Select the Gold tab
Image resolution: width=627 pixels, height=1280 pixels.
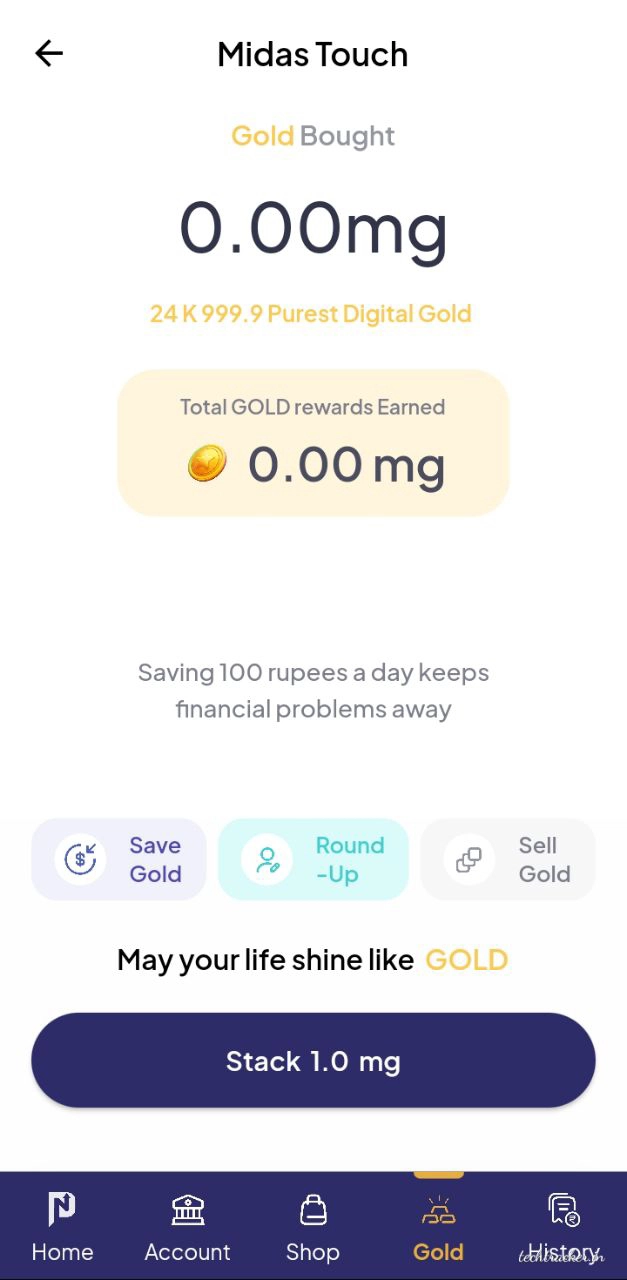point(438,1227)
